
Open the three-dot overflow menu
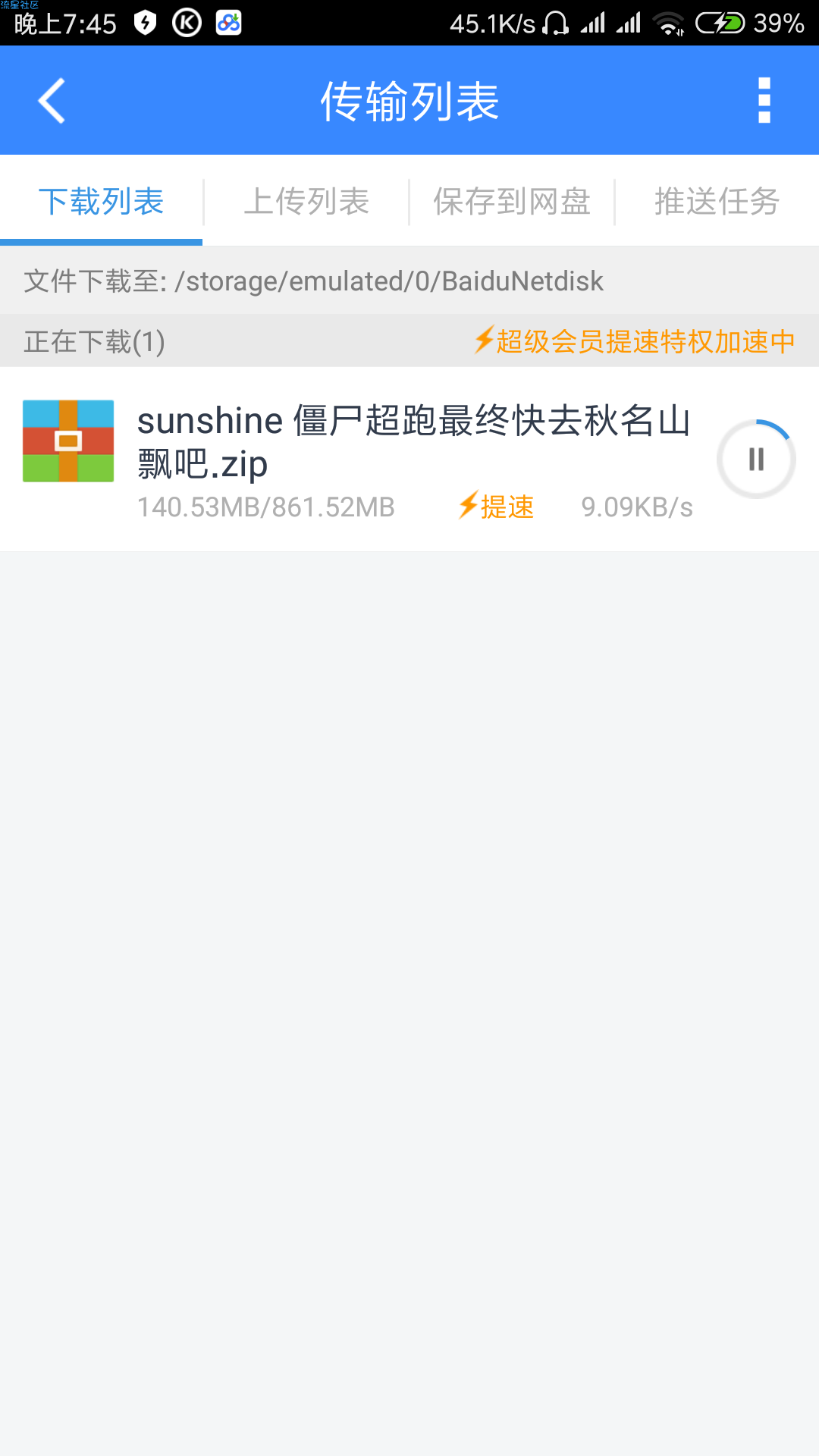tap(764, 100)
